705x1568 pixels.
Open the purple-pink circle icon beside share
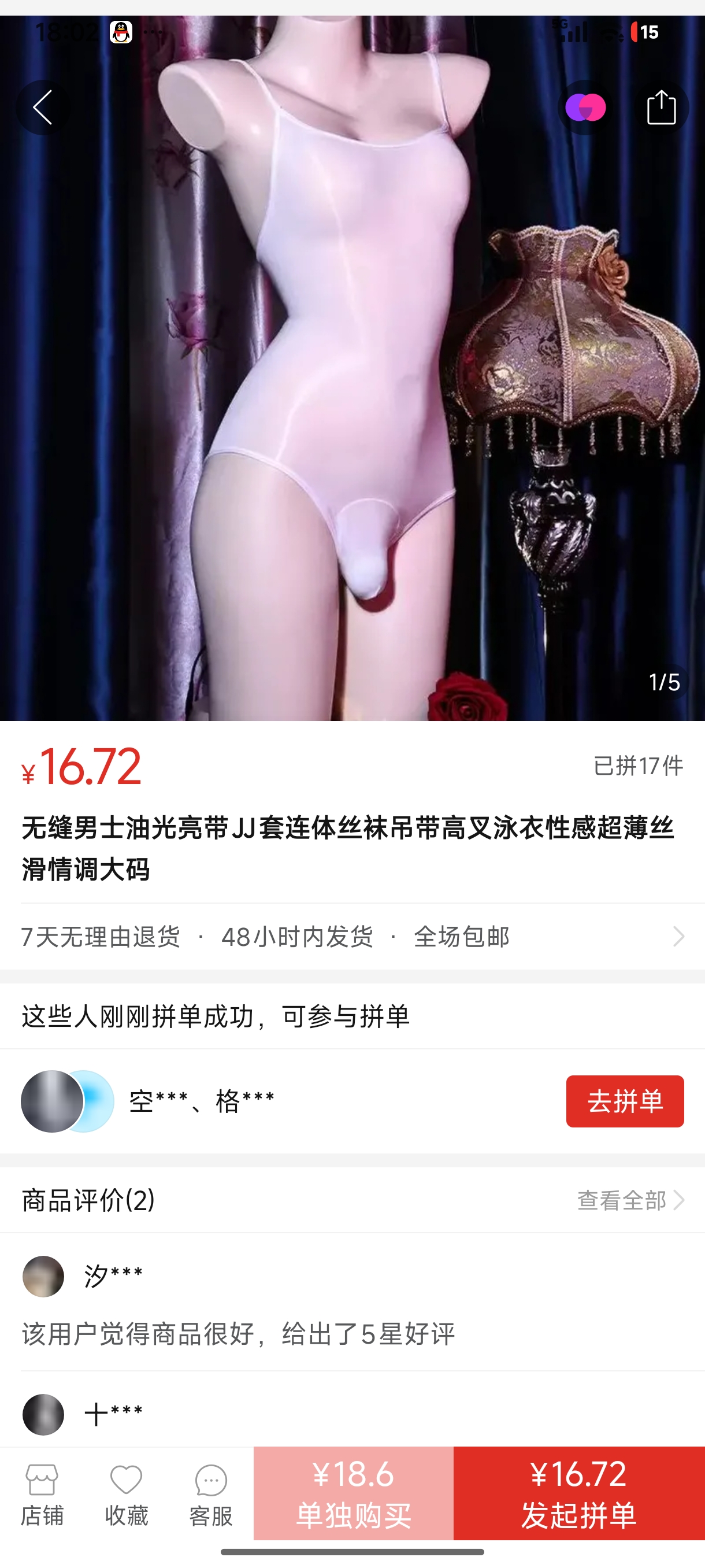[585, 108]
